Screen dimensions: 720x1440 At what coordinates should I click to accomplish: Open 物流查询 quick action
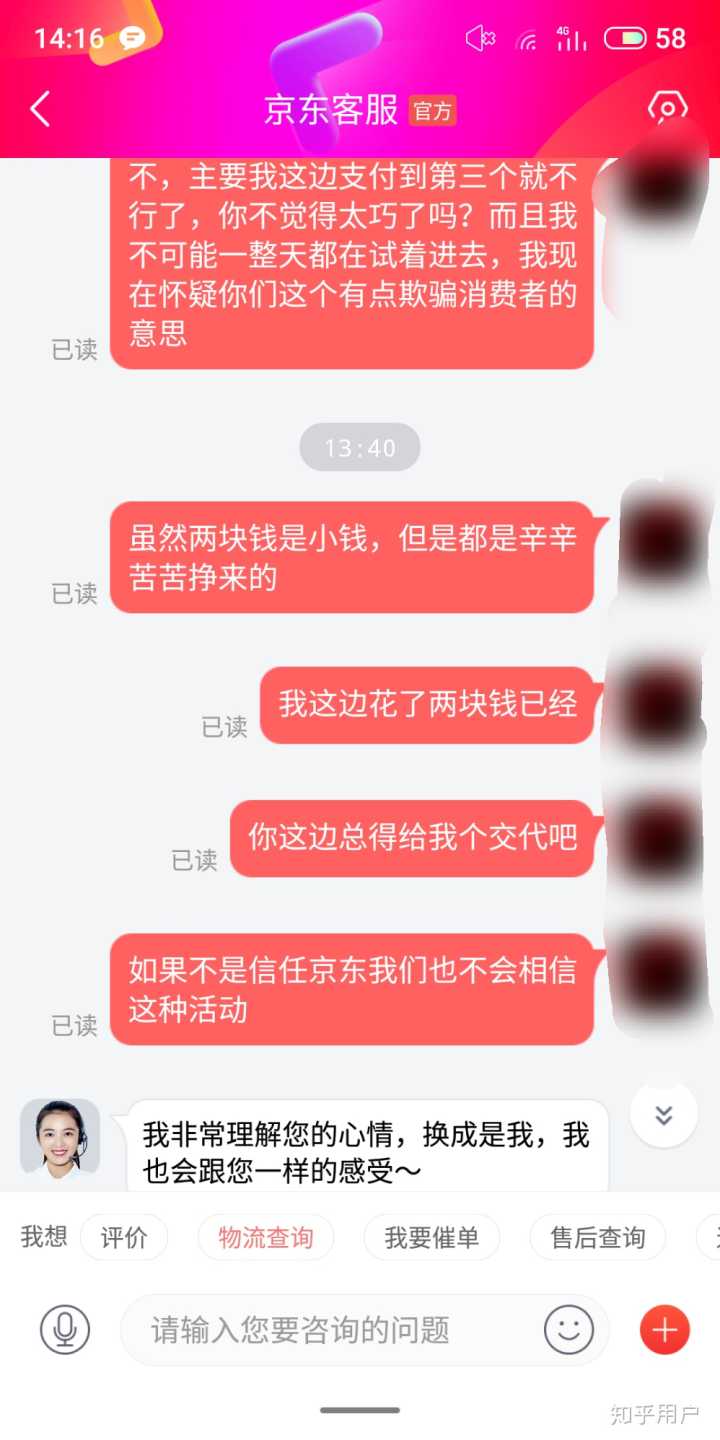(265, 1238)
